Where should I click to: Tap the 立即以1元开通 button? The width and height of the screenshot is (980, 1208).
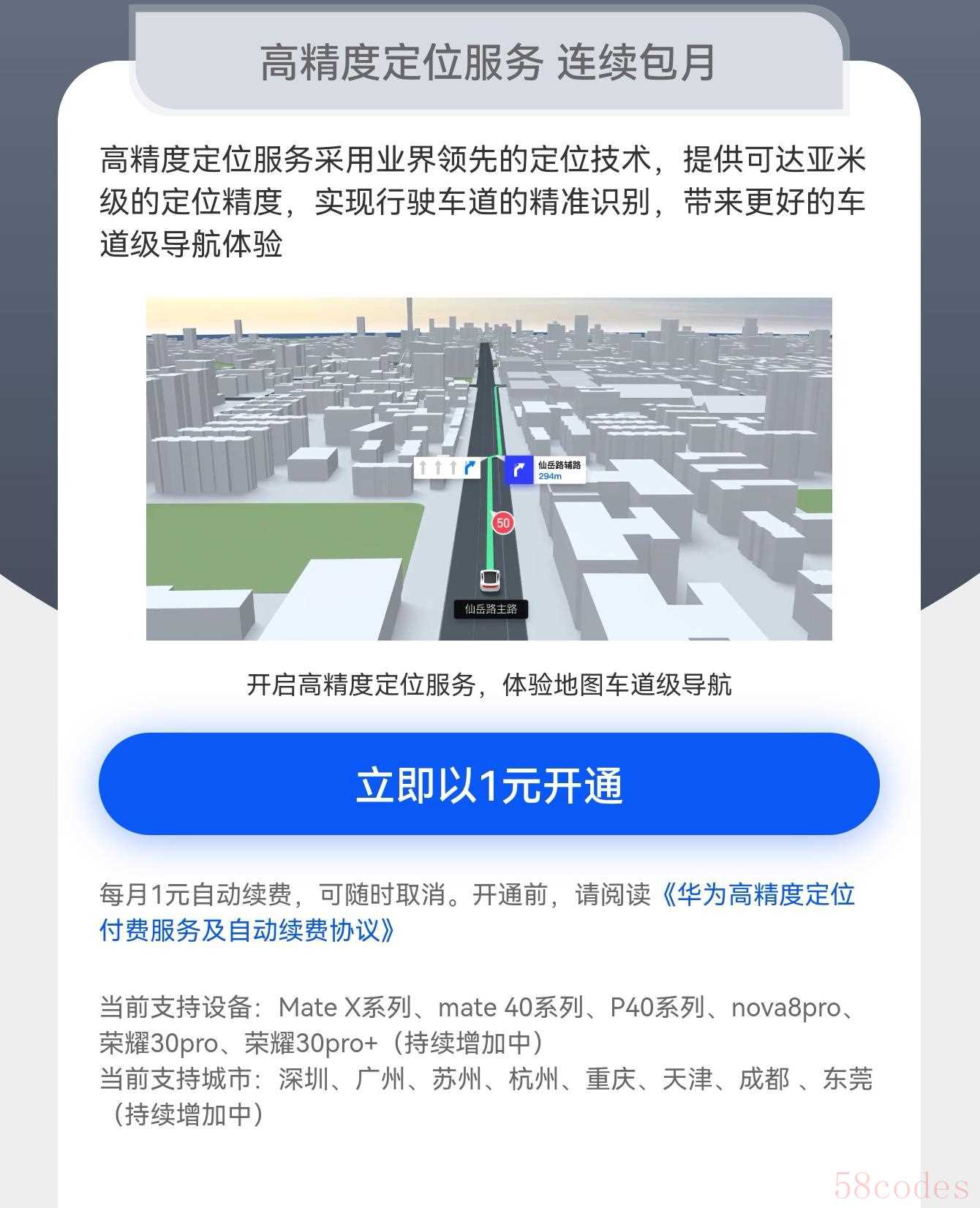pyautogui.click(x=489, y=784)
